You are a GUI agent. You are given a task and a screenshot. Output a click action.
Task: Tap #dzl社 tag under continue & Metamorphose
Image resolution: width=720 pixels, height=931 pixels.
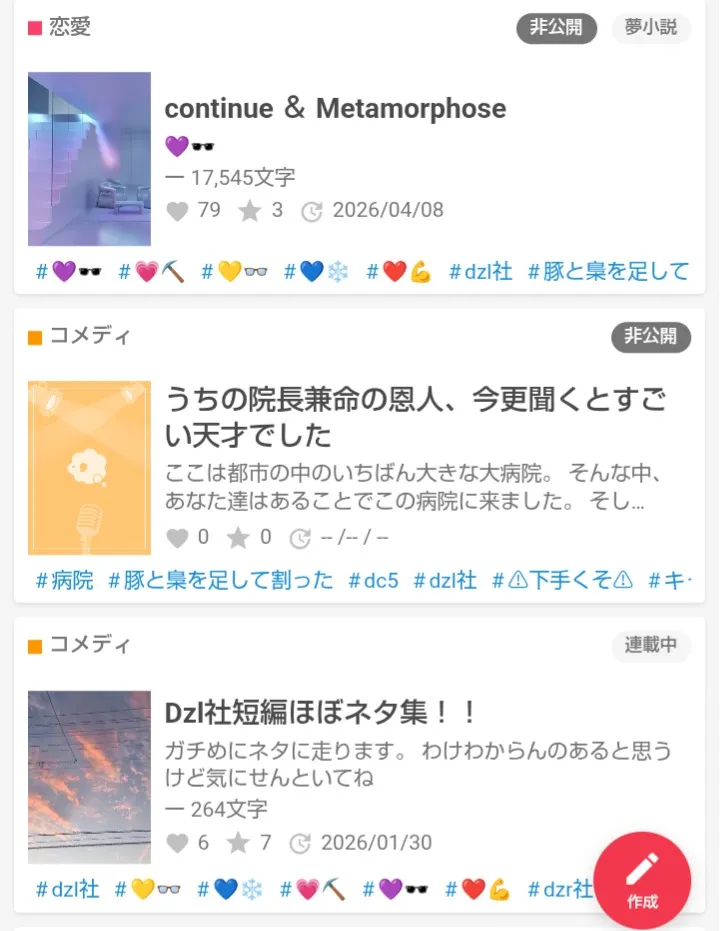coord(481,271)
